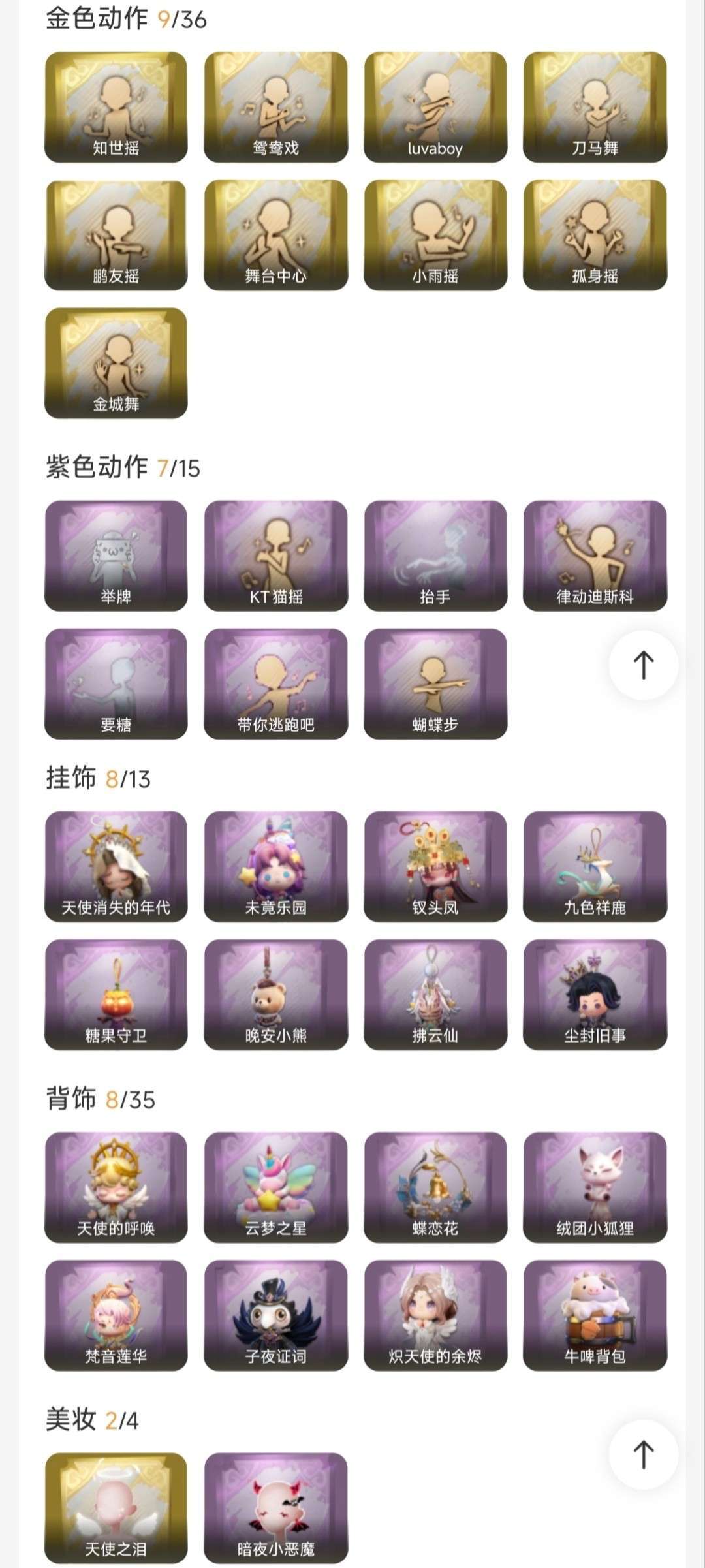Open the 云梦之星 back accessory tile
The image size is (705, 1568).
pyautogui.click(x=275, y=1187)
